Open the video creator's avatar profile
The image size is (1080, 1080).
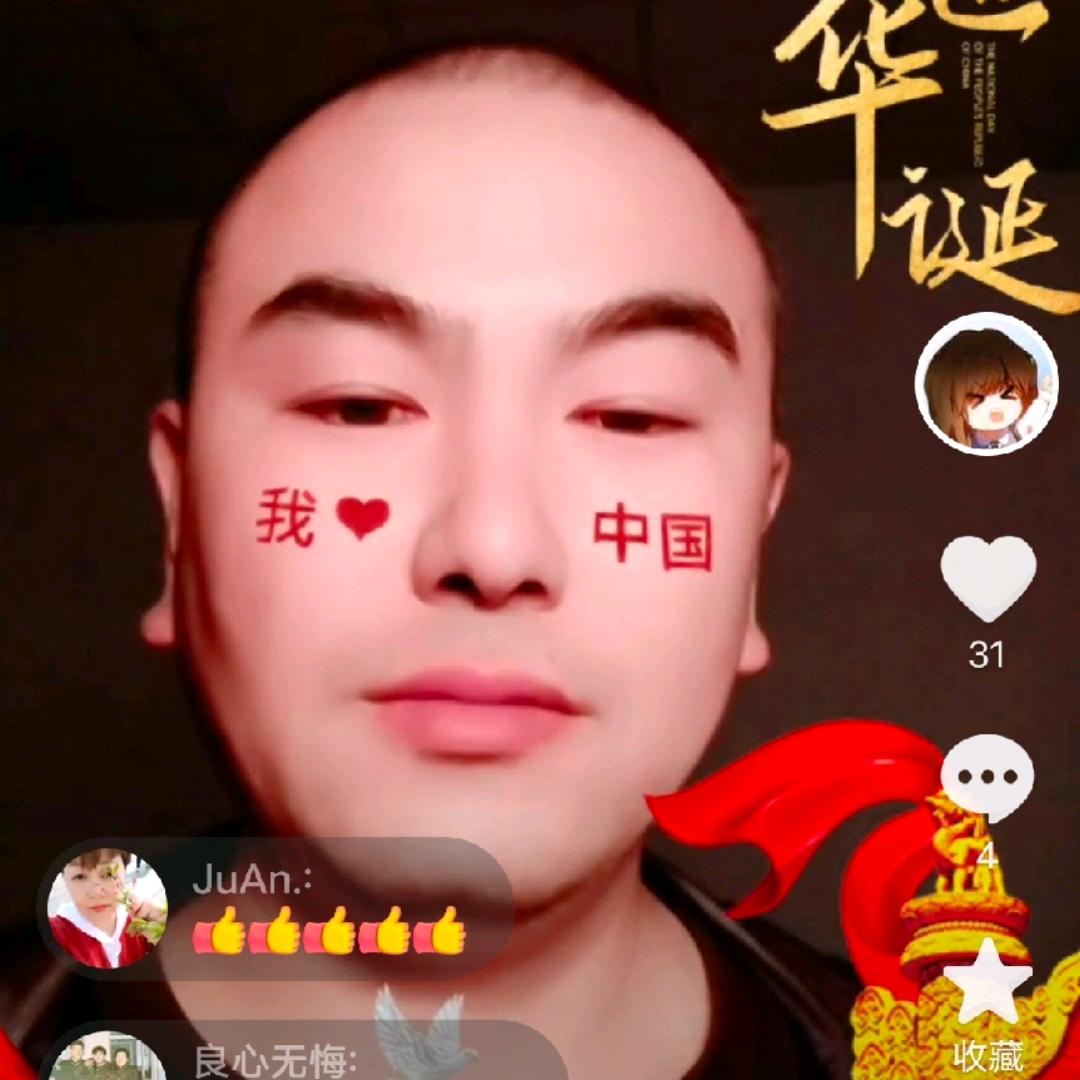[986, 384]
